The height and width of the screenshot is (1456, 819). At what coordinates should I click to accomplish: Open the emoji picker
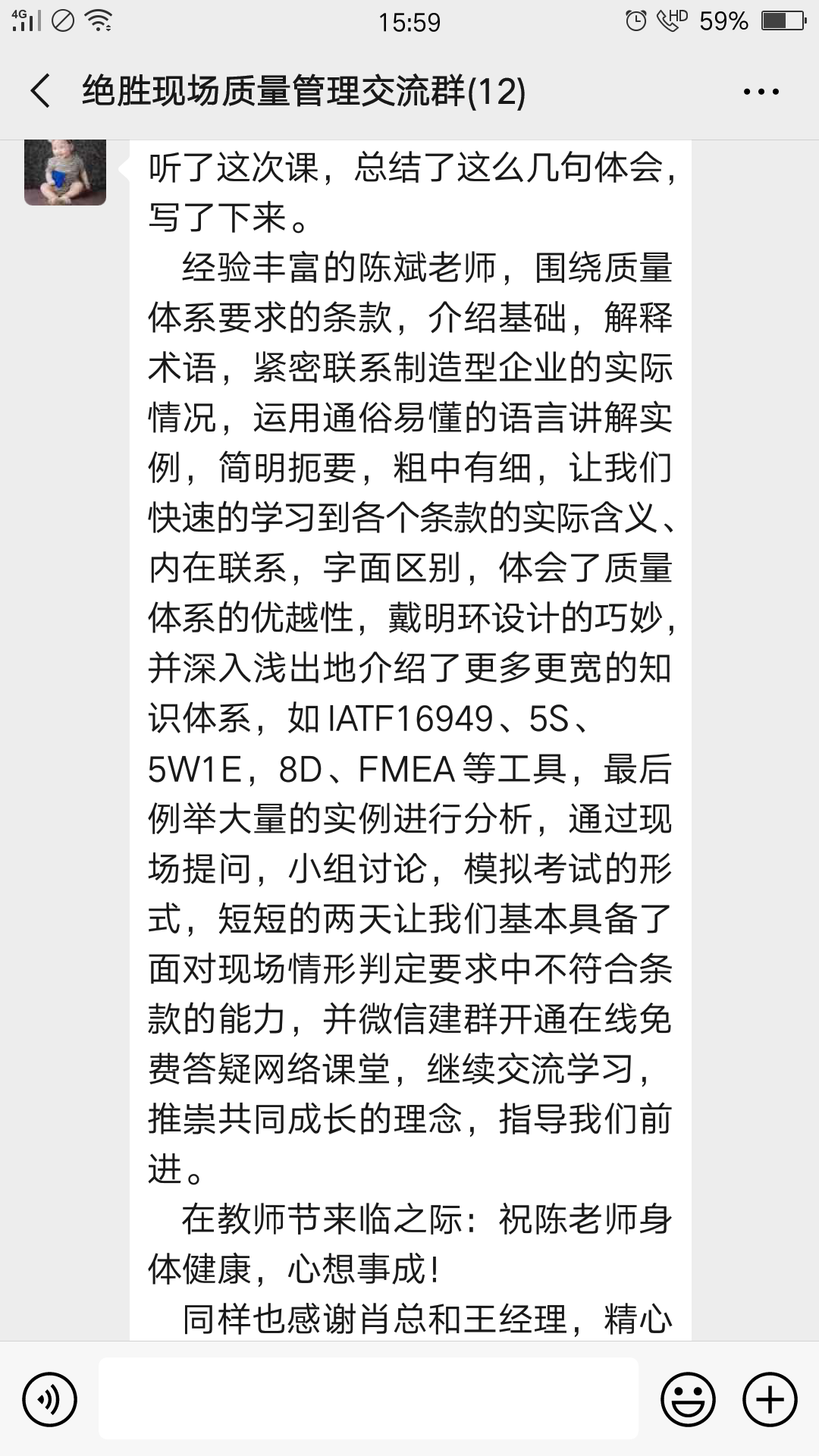tap(688, 1399)
